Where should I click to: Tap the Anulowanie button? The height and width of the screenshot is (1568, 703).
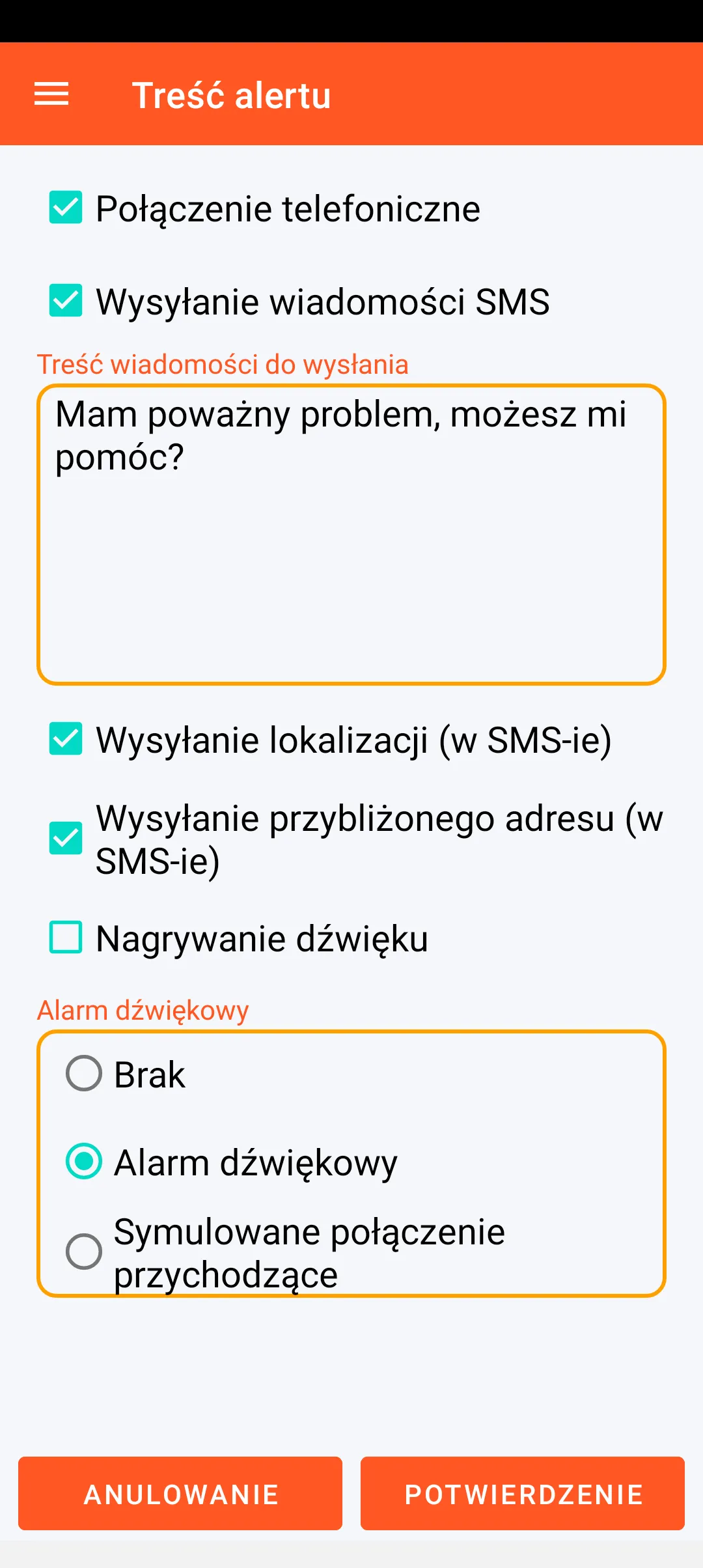point(180,1493)
